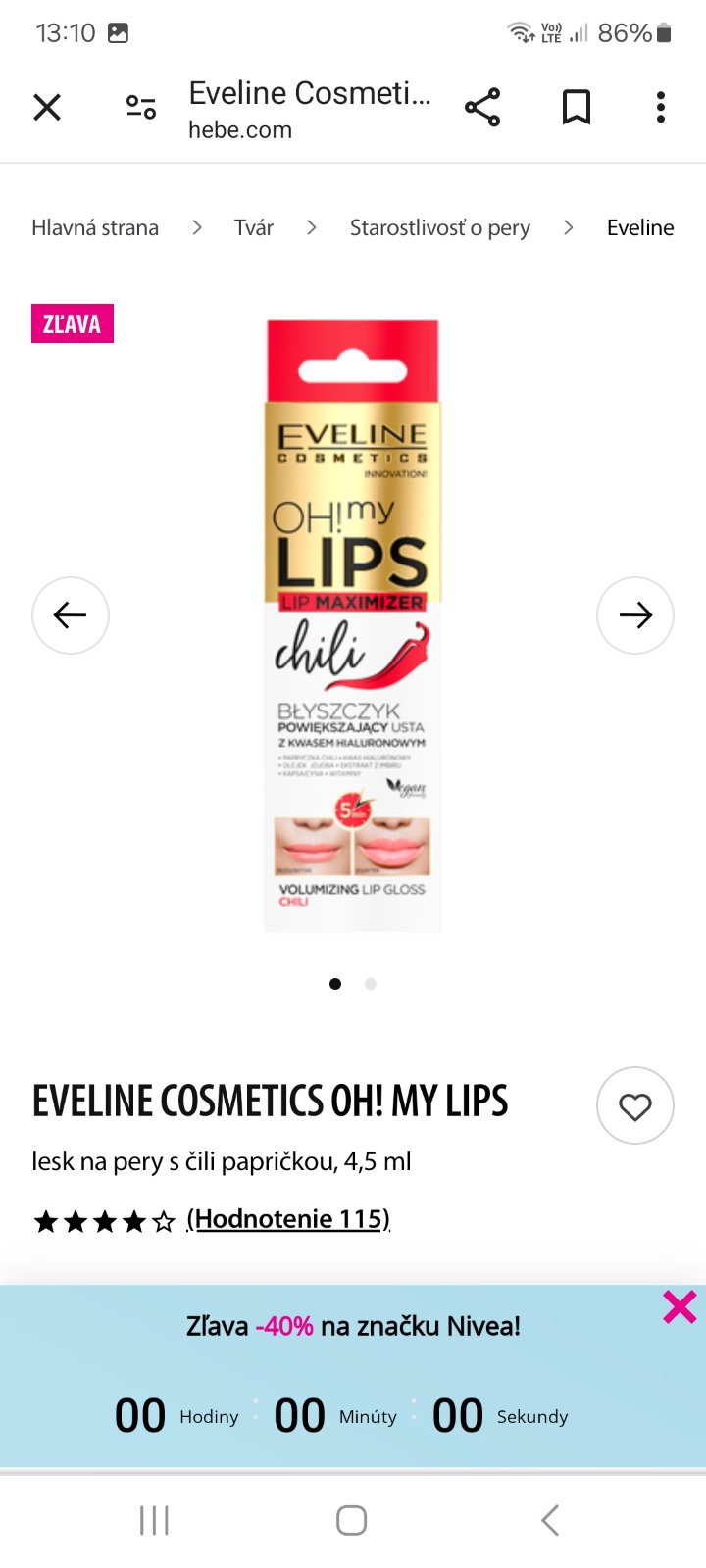706x1568 pixels.
Task: Enlarge the Oh! My Lips product image
Action: [x=353, y=625]
